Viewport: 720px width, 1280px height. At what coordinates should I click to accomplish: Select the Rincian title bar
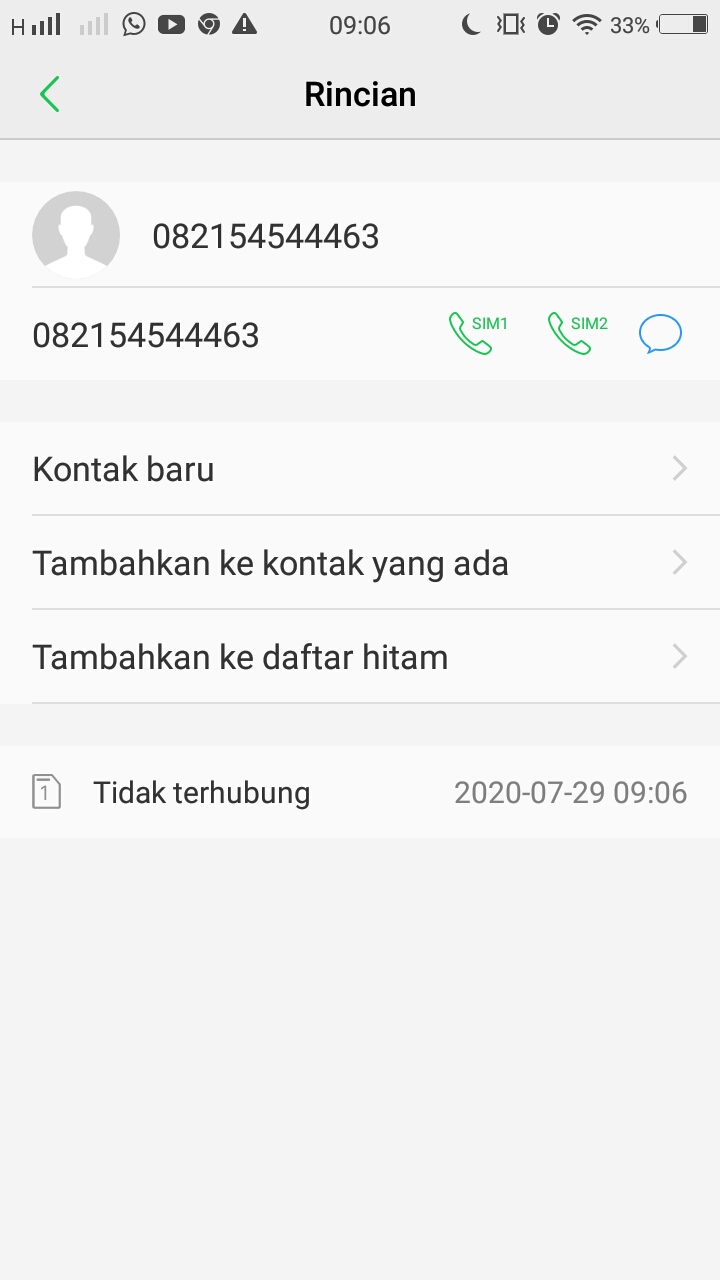[x=360, y=93]
